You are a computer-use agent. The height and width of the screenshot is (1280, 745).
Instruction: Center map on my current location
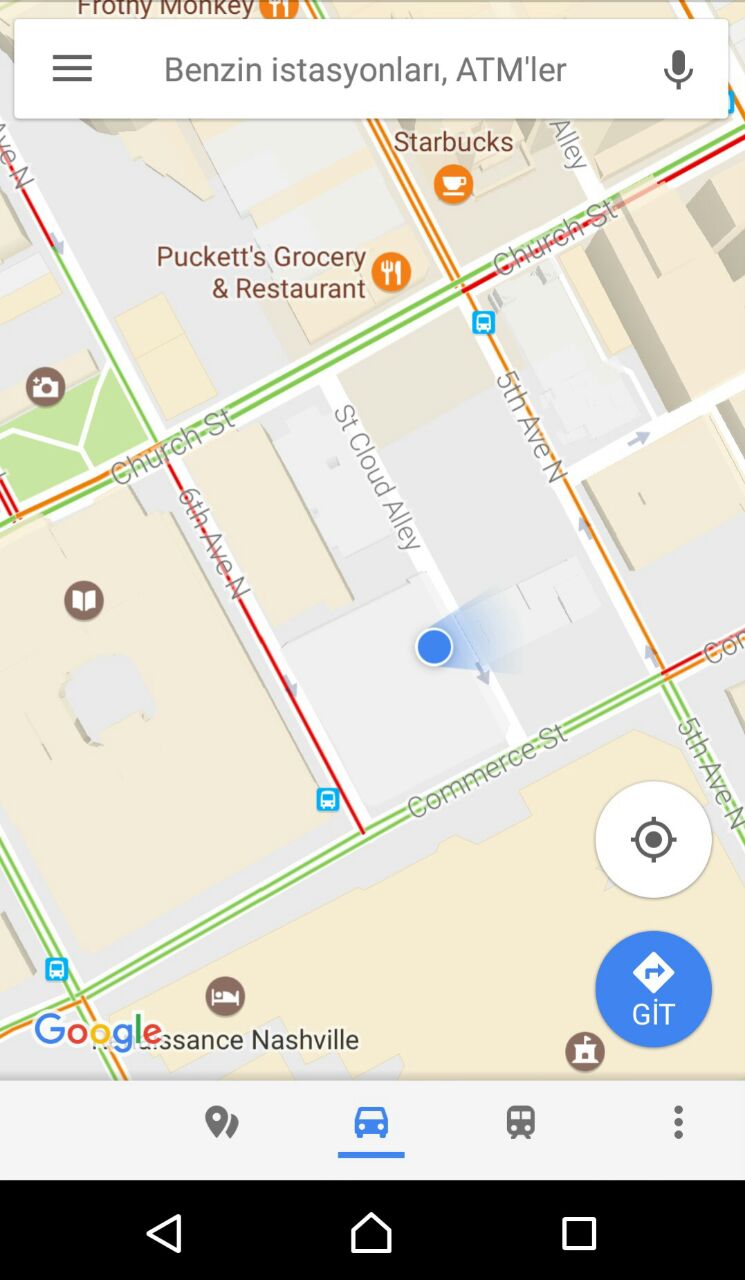(x=653, y=840)
